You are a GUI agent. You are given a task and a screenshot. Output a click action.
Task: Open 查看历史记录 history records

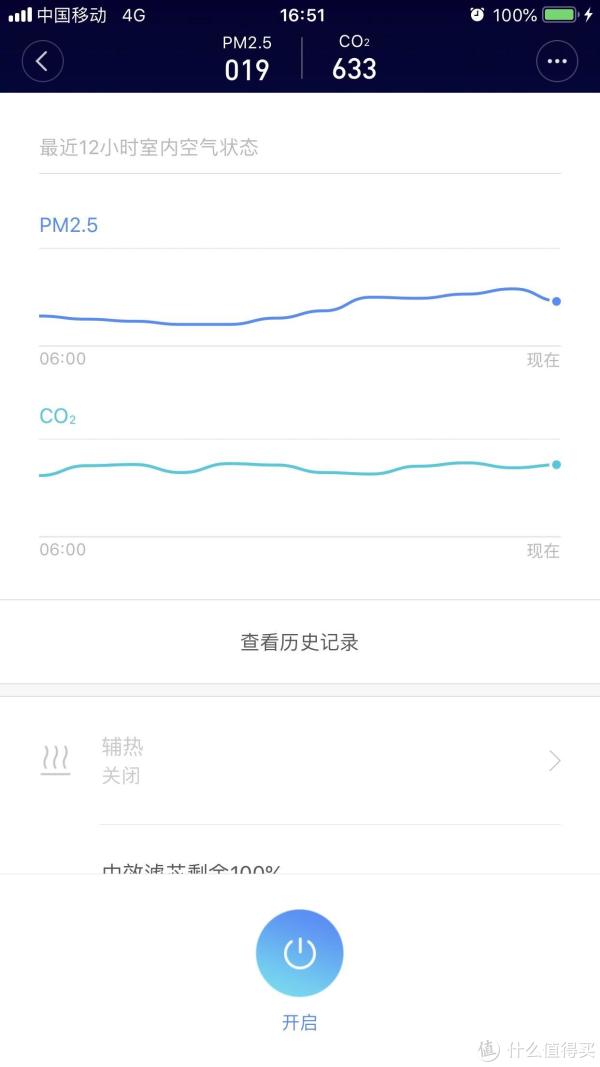point(299,642)
